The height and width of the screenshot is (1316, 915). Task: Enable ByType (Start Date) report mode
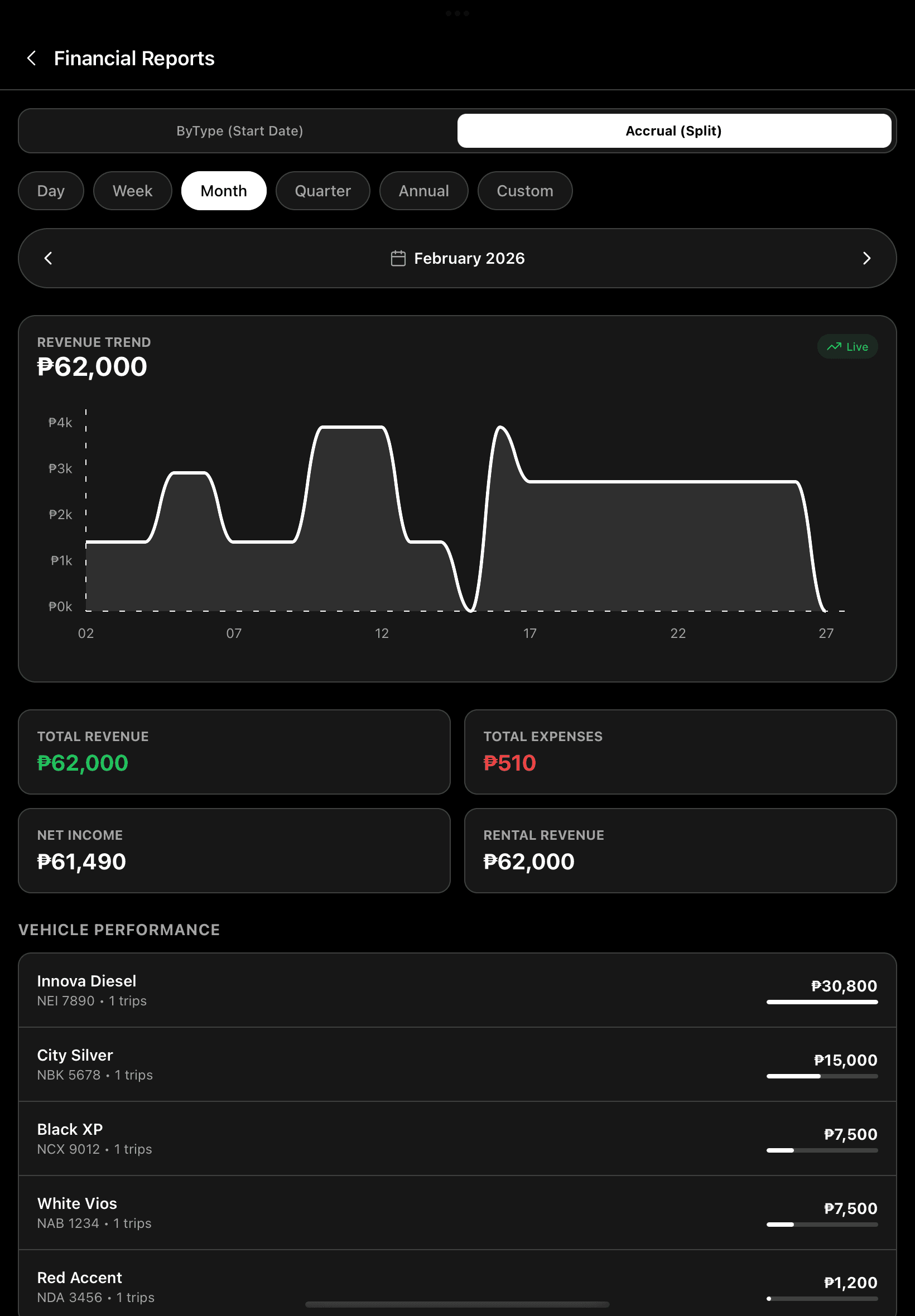click(x=239, y=130)
